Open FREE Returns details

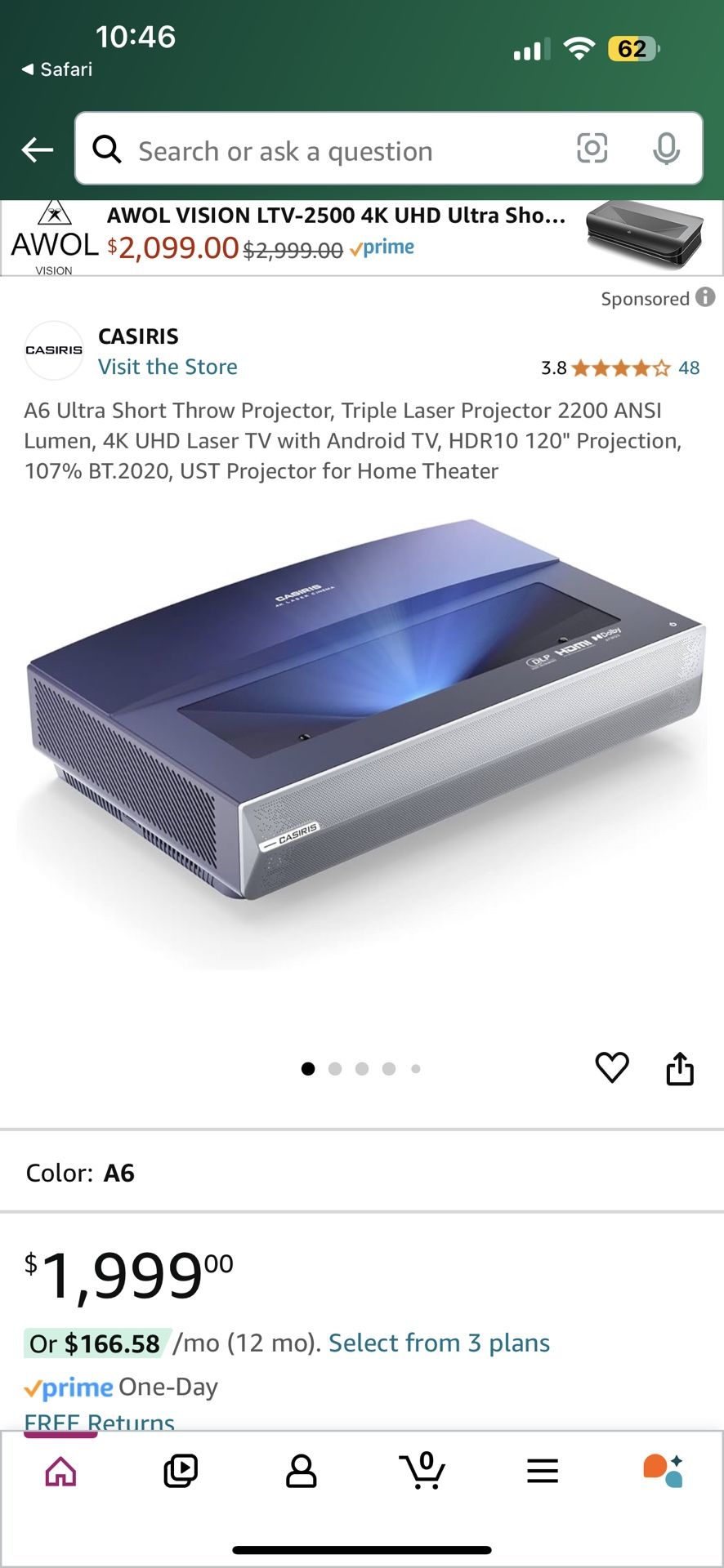click(x=99, y=1421)
